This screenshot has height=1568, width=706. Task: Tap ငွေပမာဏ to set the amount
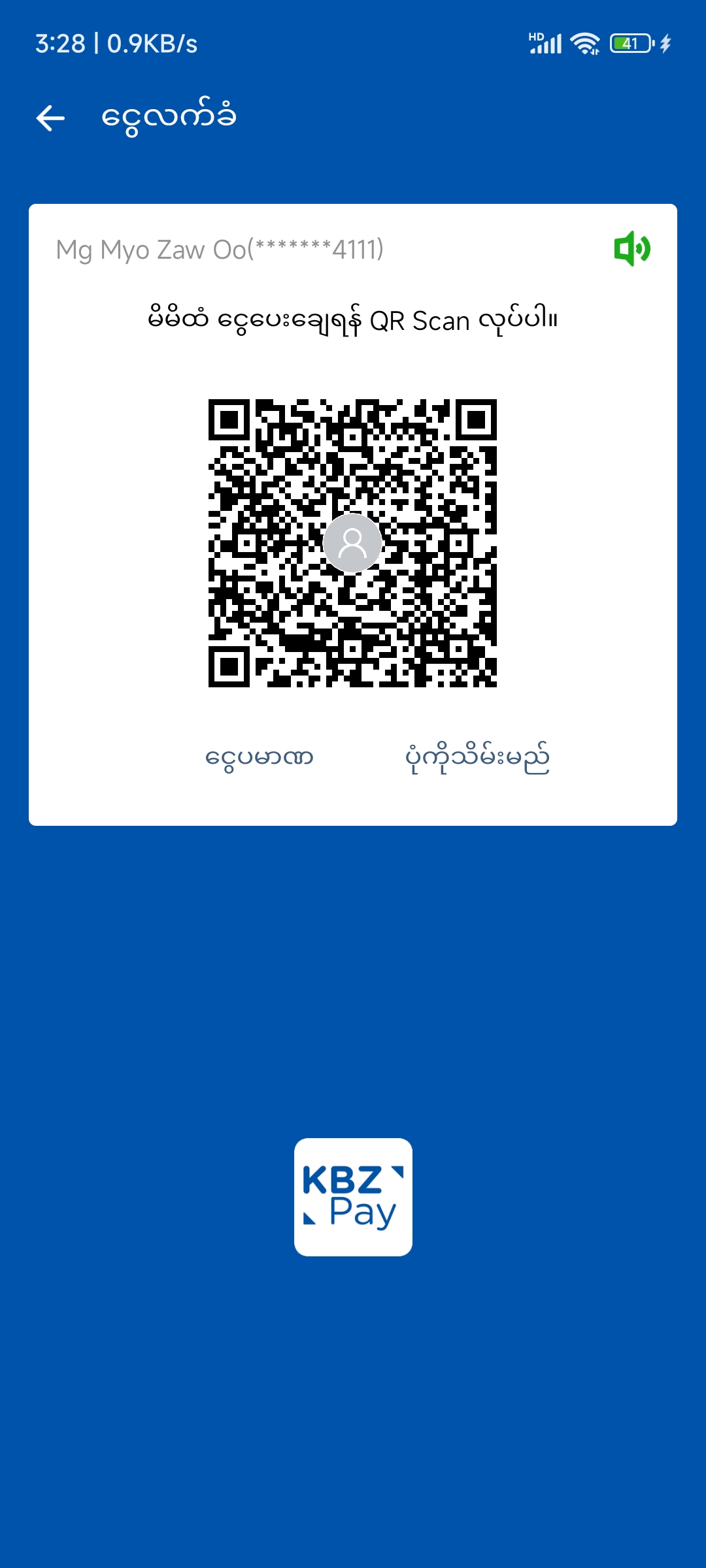260,758
